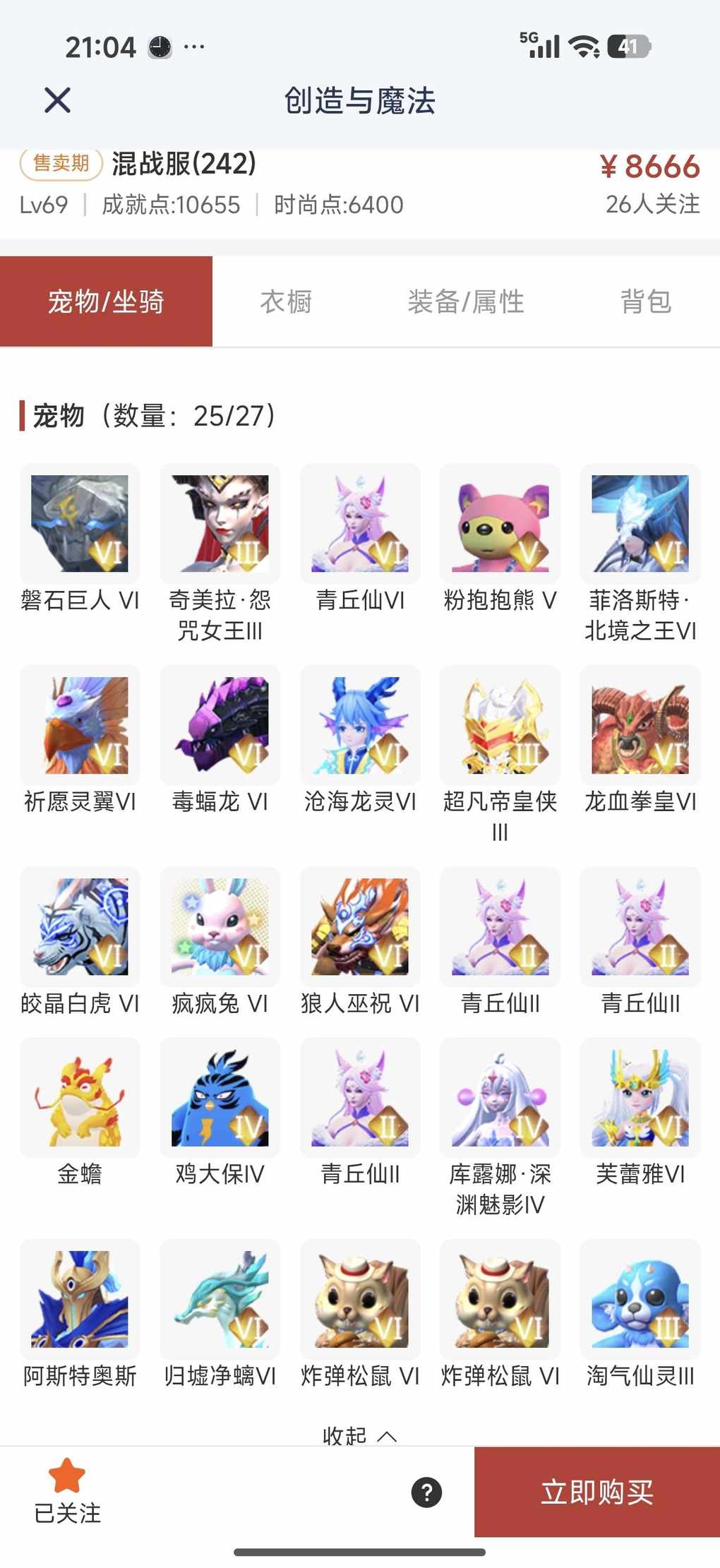Screen dimensions: 720x1568
Task: Open 菲洛斯特·北境之王VI pet
Action: (x=640, y=523)
